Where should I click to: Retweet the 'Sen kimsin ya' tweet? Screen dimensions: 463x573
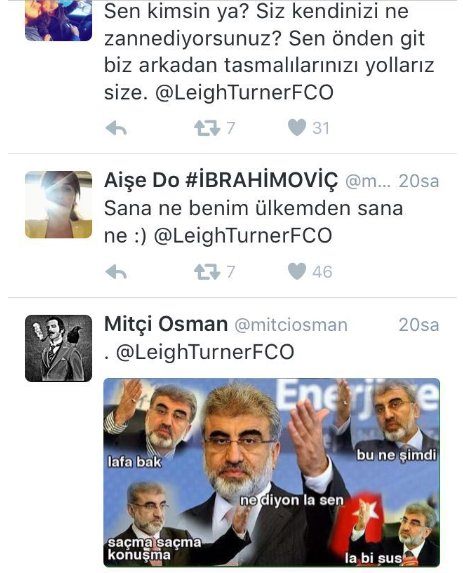point(207,128)
